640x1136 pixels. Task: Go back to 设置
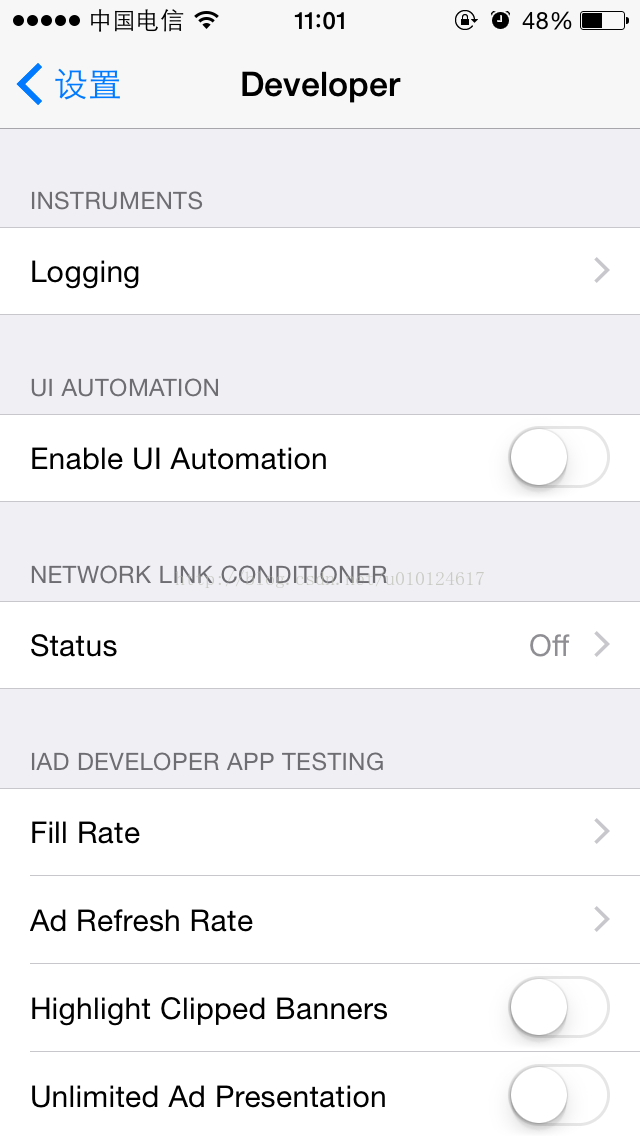tap(68, 84)
